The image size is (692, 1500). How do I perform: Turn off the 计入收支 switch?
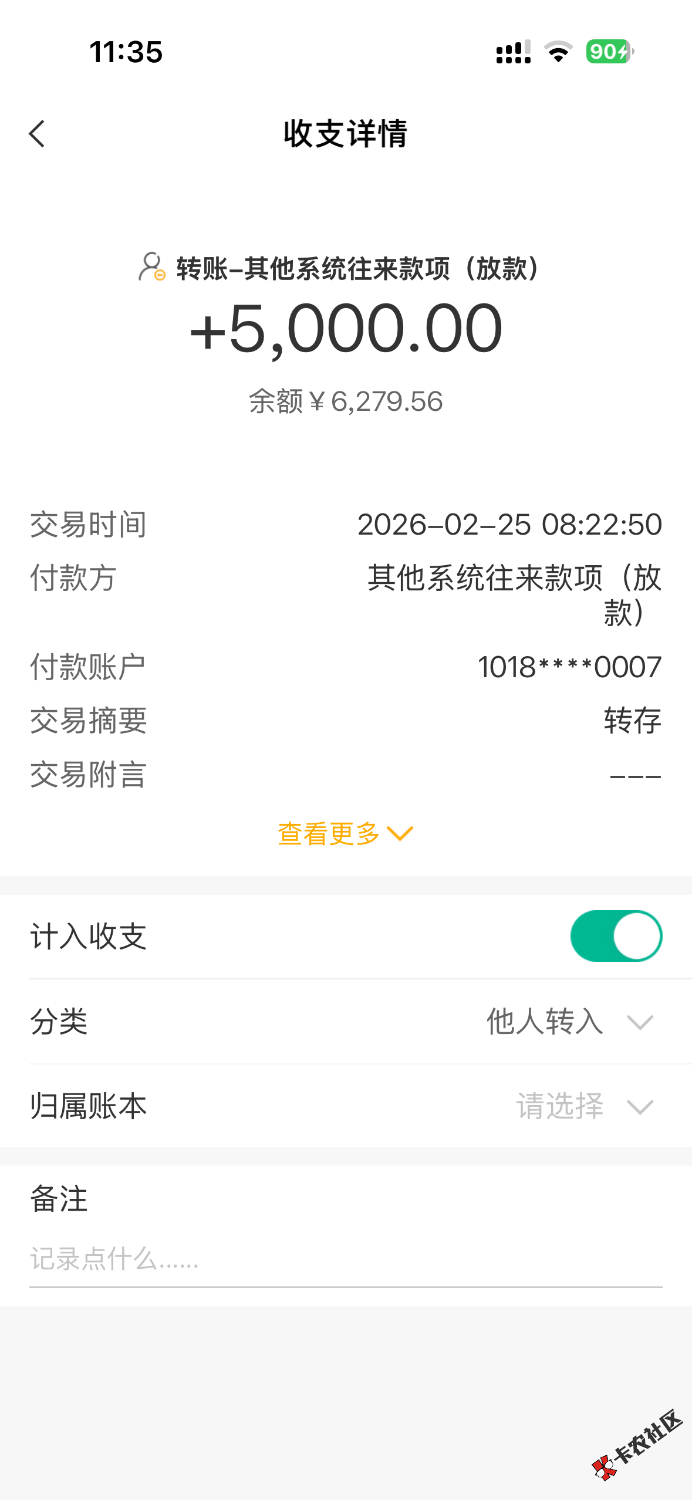616,937
